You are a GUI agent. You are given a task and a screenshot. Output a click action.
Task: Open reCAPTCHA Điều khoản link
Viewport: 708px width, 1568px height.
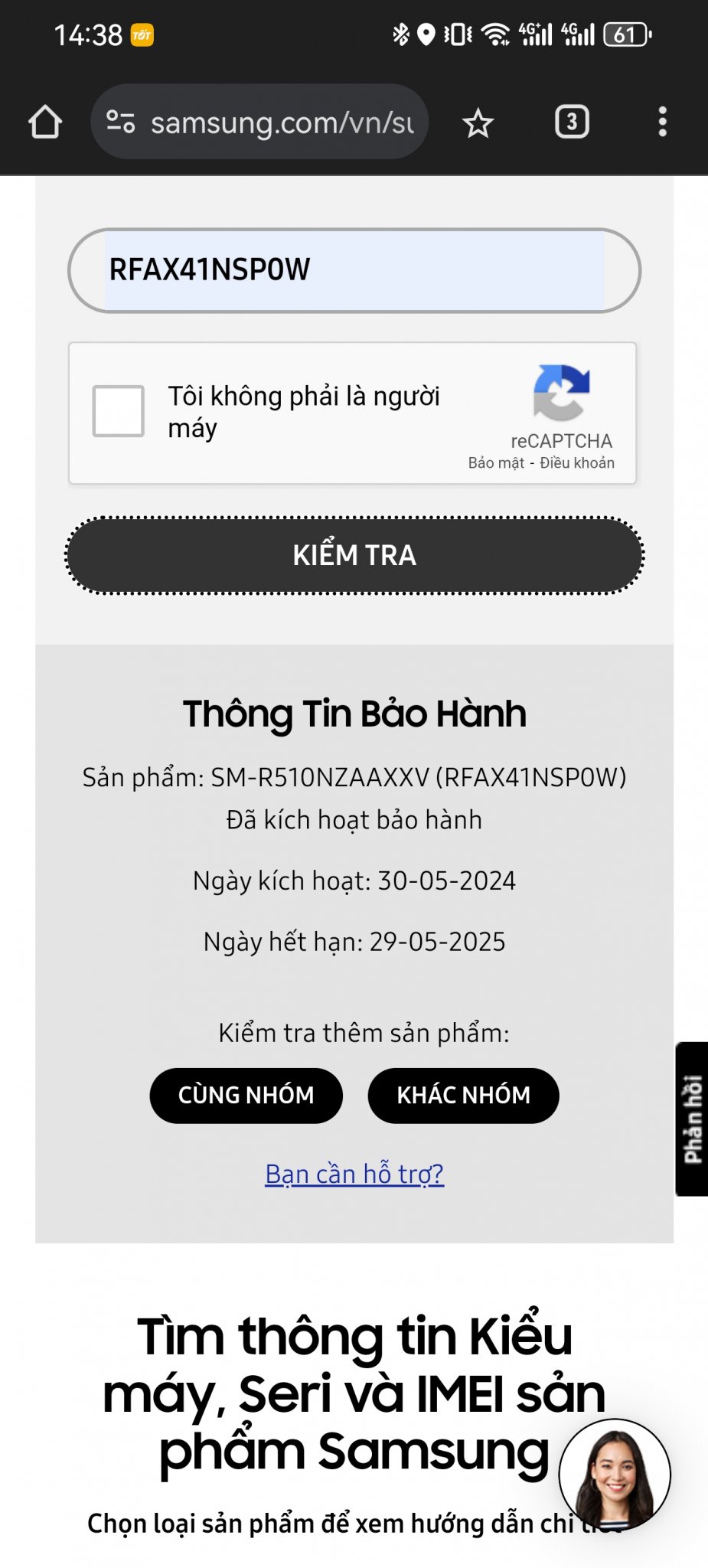point(577,462)
